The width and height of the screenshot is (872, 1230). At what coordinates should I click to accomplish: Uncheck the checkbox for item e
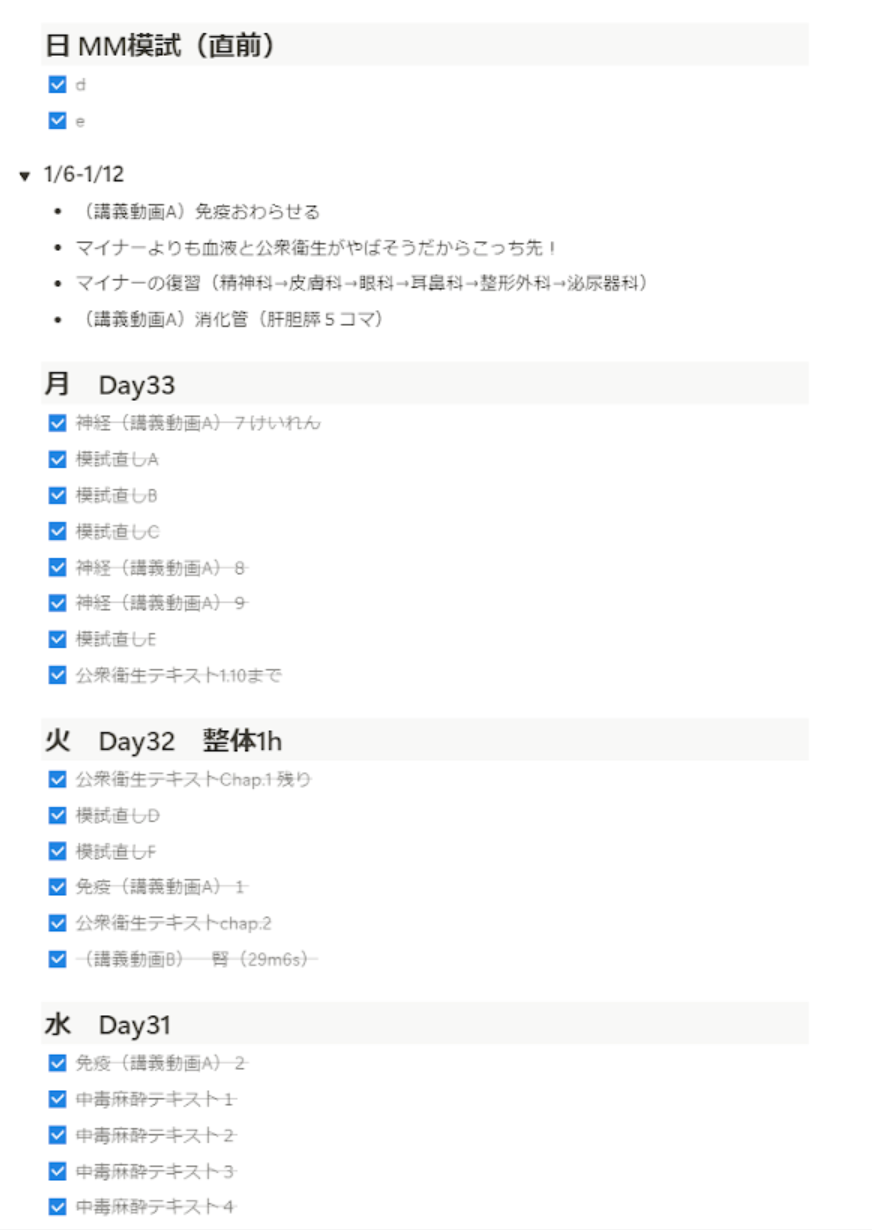57,121
